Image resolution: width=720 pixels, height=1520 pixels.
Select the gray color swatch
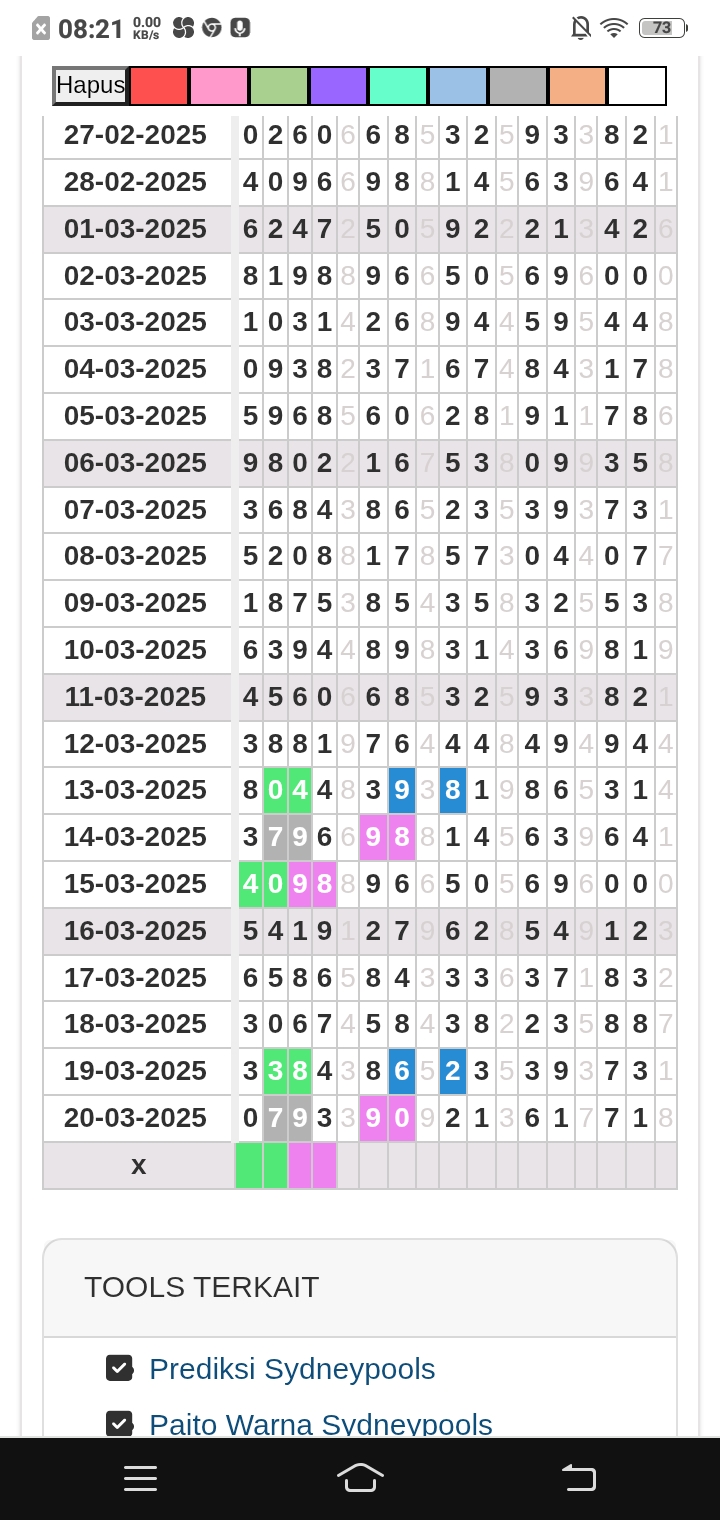click(518, 86)
